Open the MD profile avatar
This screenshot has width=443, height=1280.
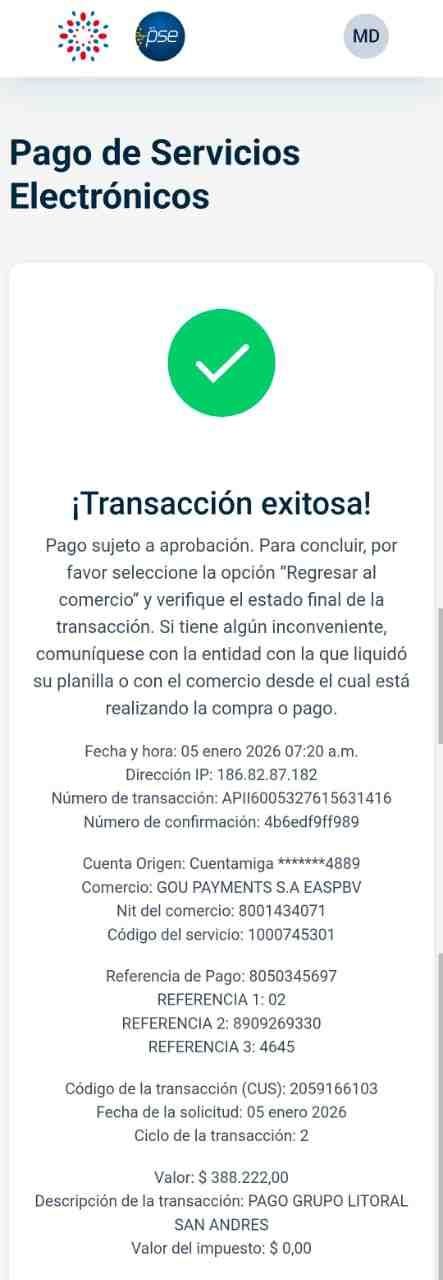(x=366, y=37)
